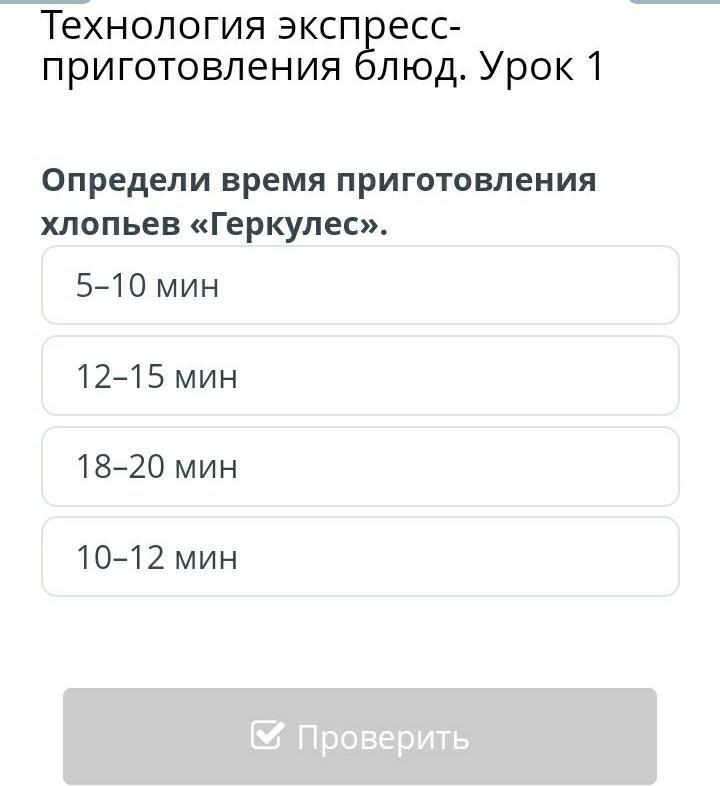Tap the Проверить button
The image size is (720, 786).
[x=360, y=737]
